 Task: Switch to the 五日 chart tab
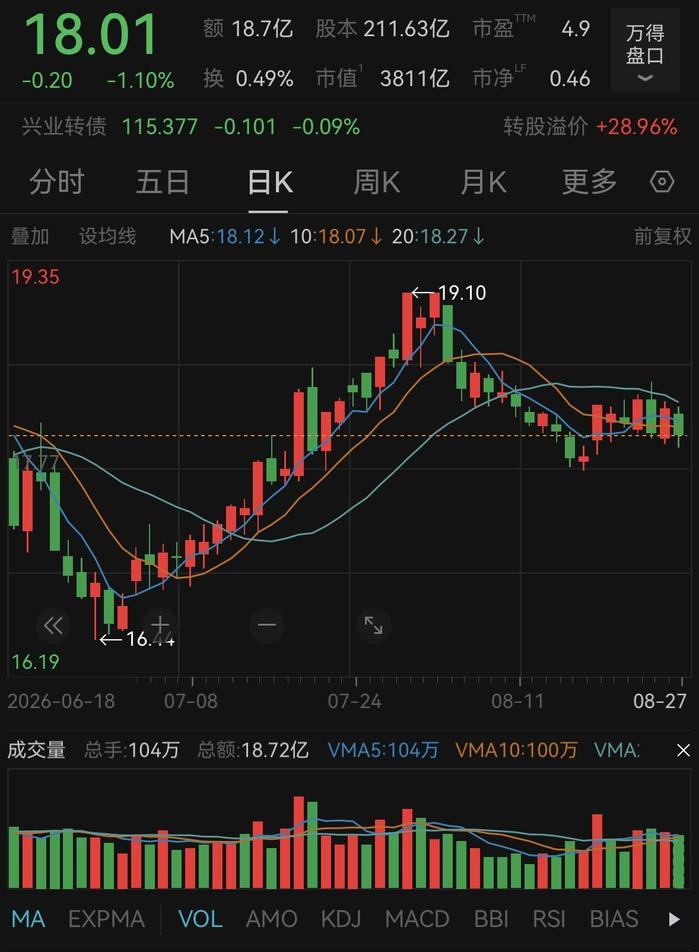pos(162,182)
